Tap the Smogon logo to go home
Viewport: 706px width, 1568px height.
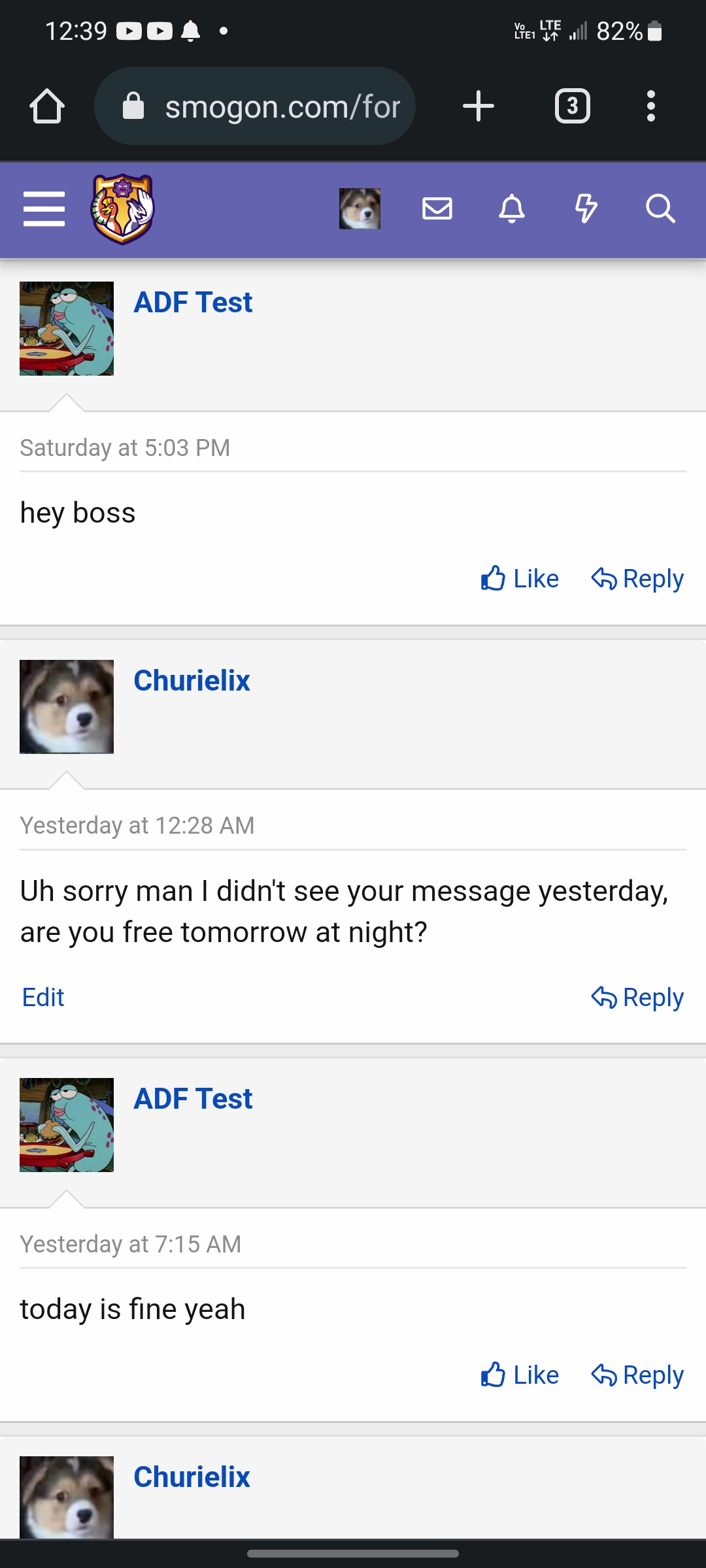[122, 209]
